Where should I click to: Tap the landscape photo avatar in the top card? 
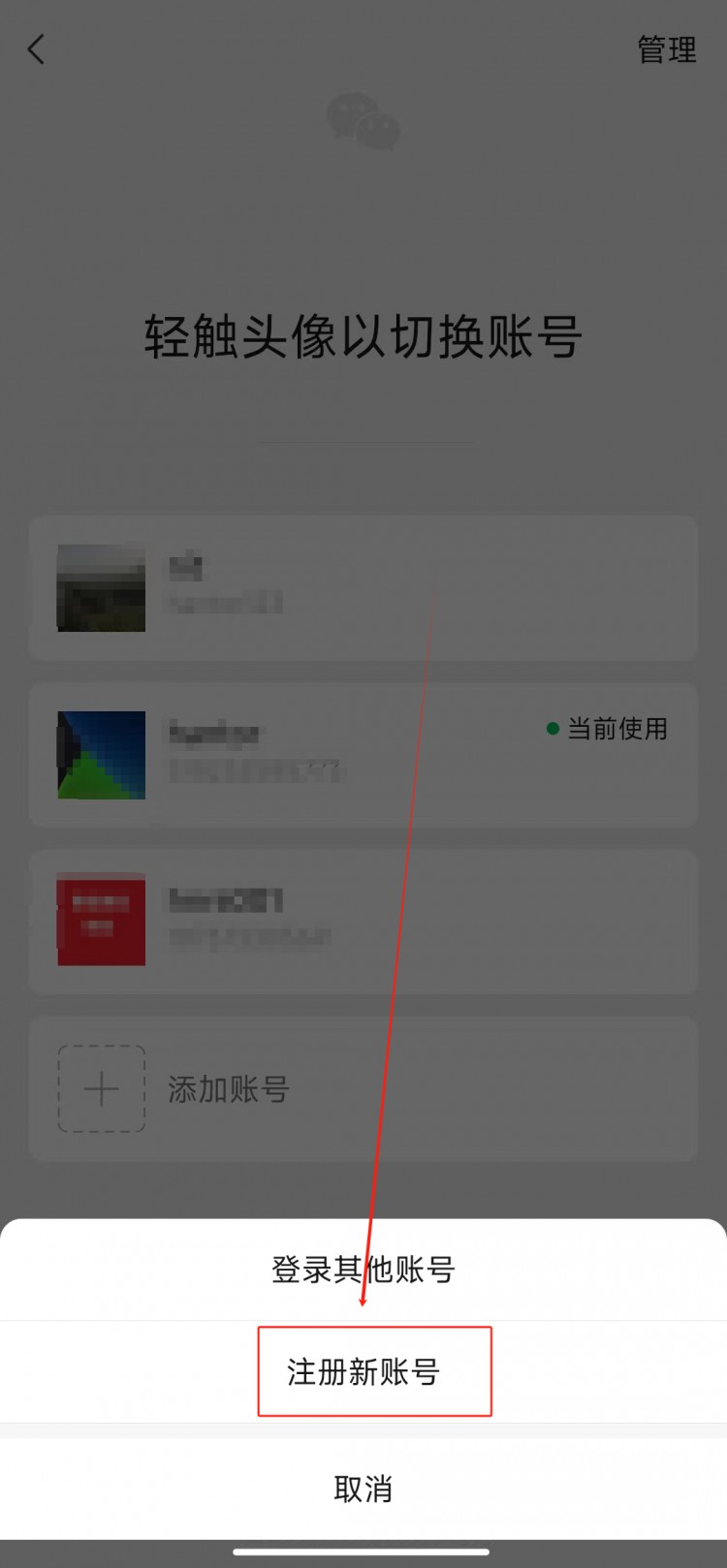101,588
